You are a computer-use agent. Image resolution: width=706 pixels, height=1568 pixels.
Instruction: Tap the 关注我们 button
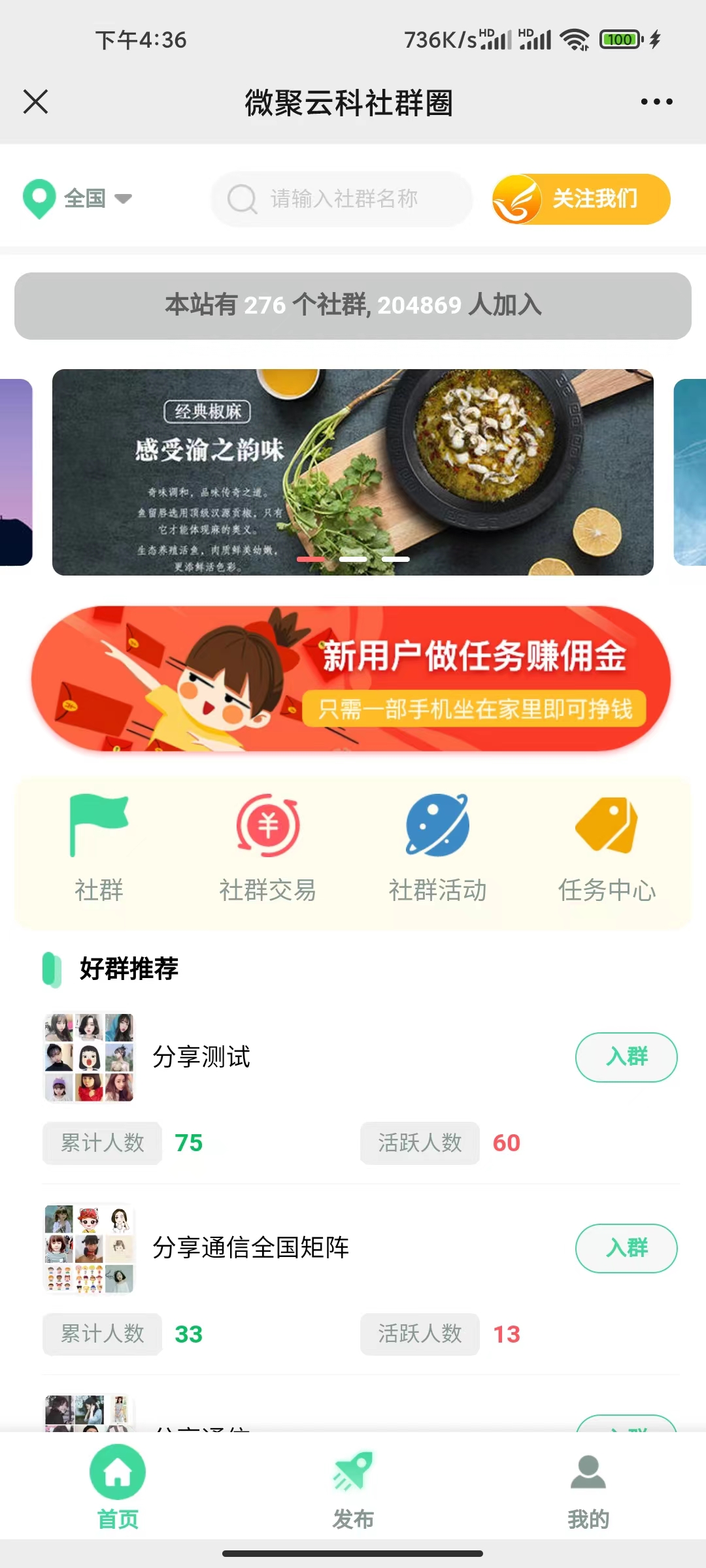coord(581,199)
